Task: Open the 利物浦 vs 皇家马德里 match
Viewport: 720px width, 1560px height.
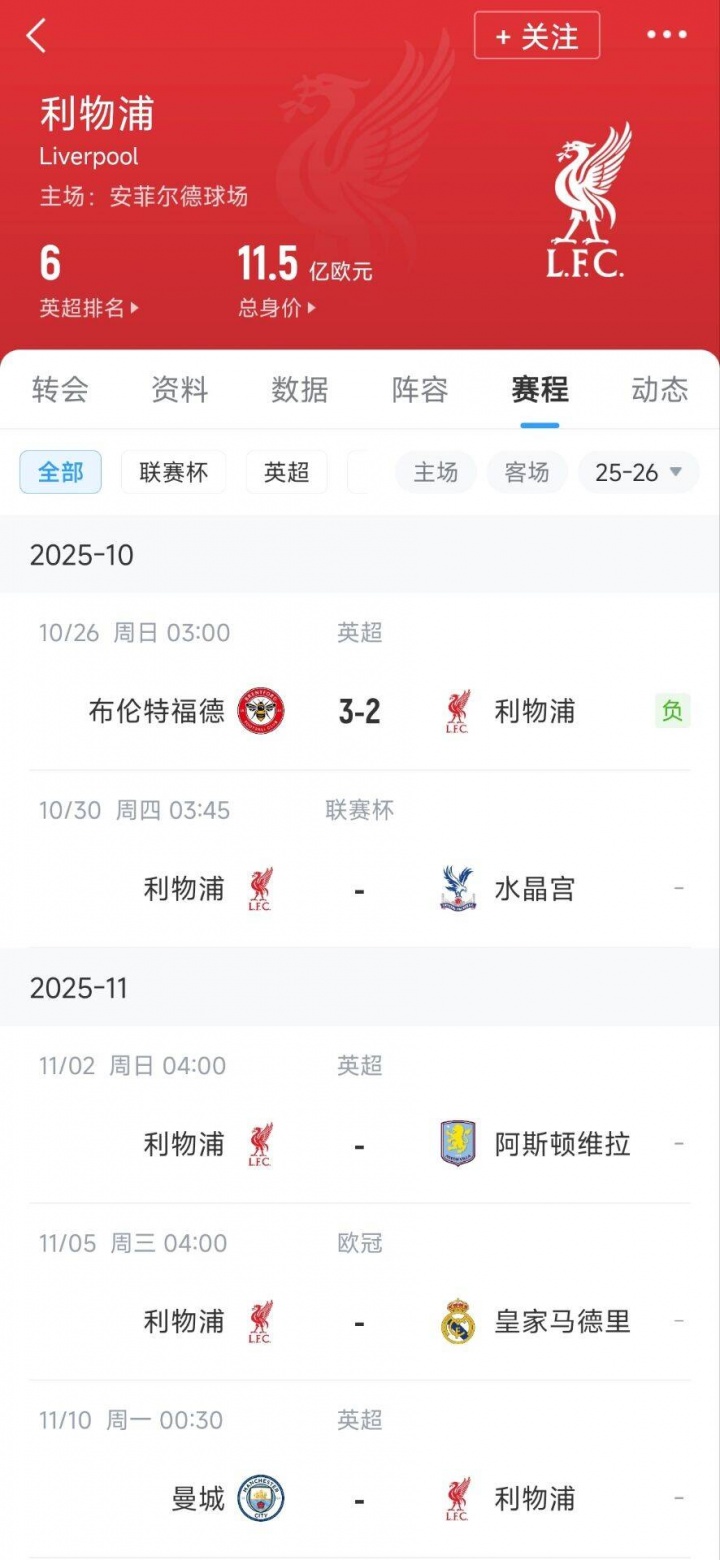Action: (x=359, y=1322)
